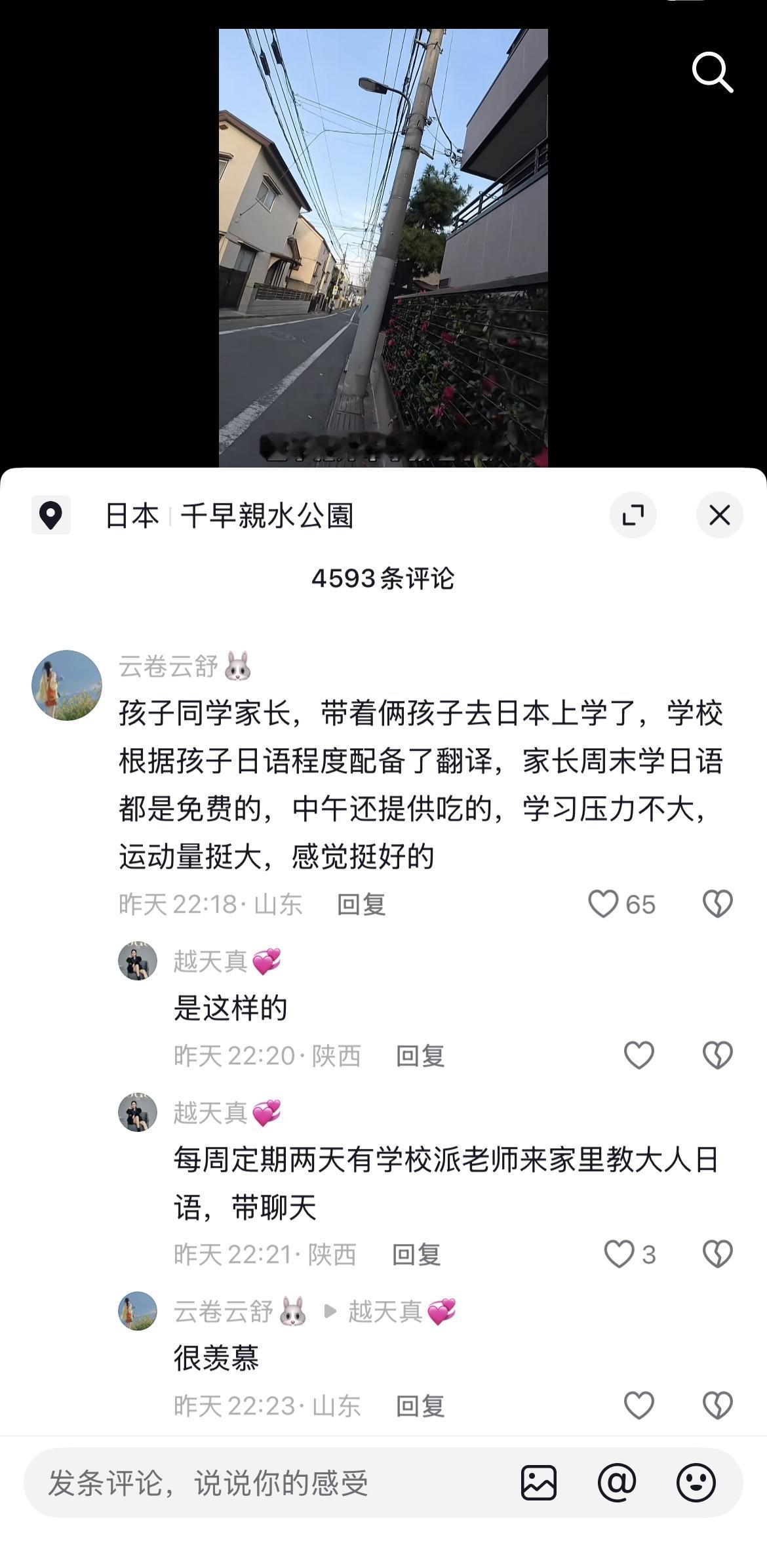Tap the dislike icon on the last comment
767x1568 pixels.
716,1405
